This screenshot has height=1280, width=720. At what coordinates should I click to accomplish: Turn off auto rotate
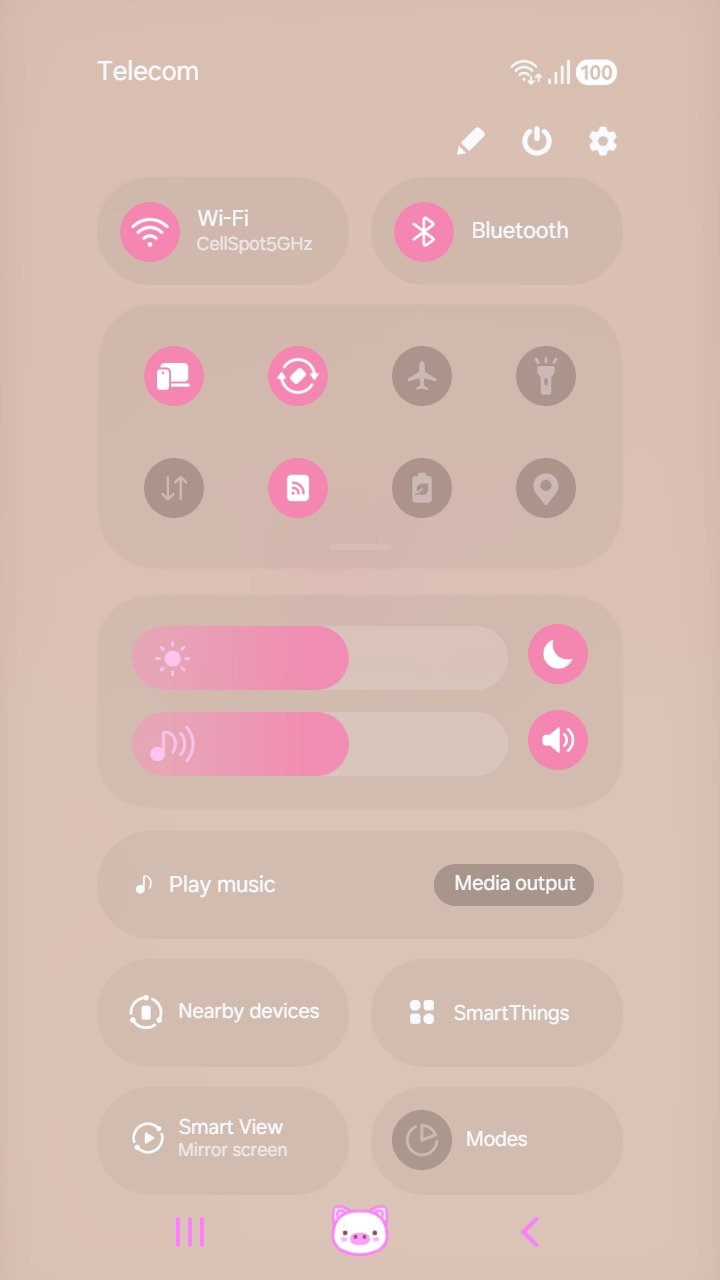tap(298, 376)
